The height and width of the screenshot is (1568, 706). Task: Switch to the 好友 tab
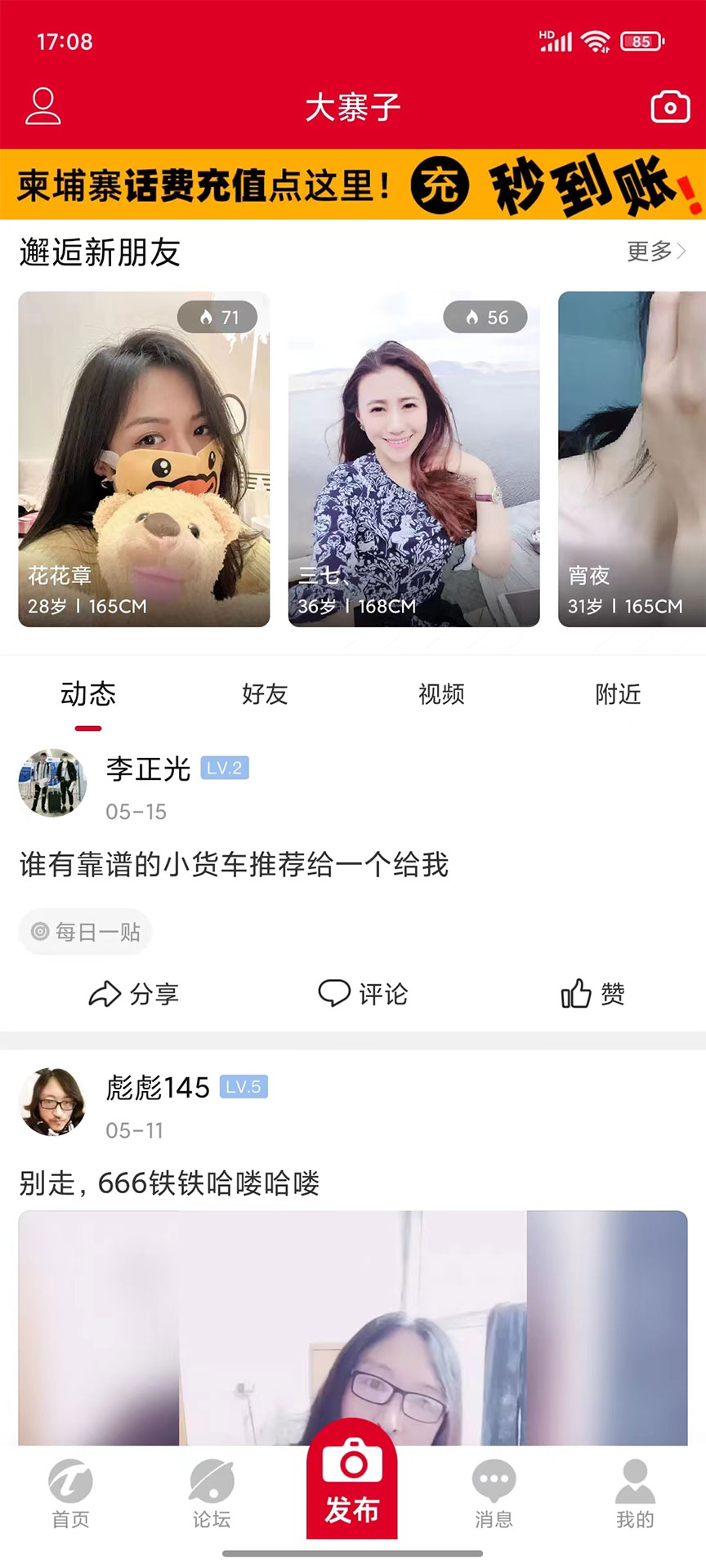point(264,695)
